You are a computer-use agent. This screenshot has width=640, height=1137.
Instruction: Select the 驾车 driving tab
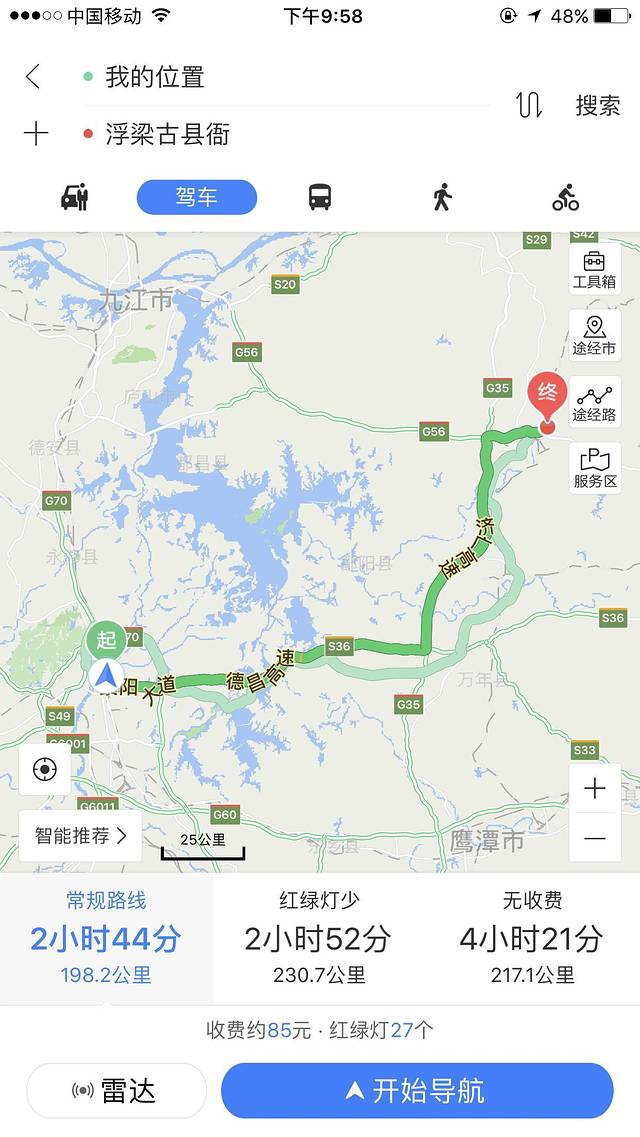coord(197,197)
